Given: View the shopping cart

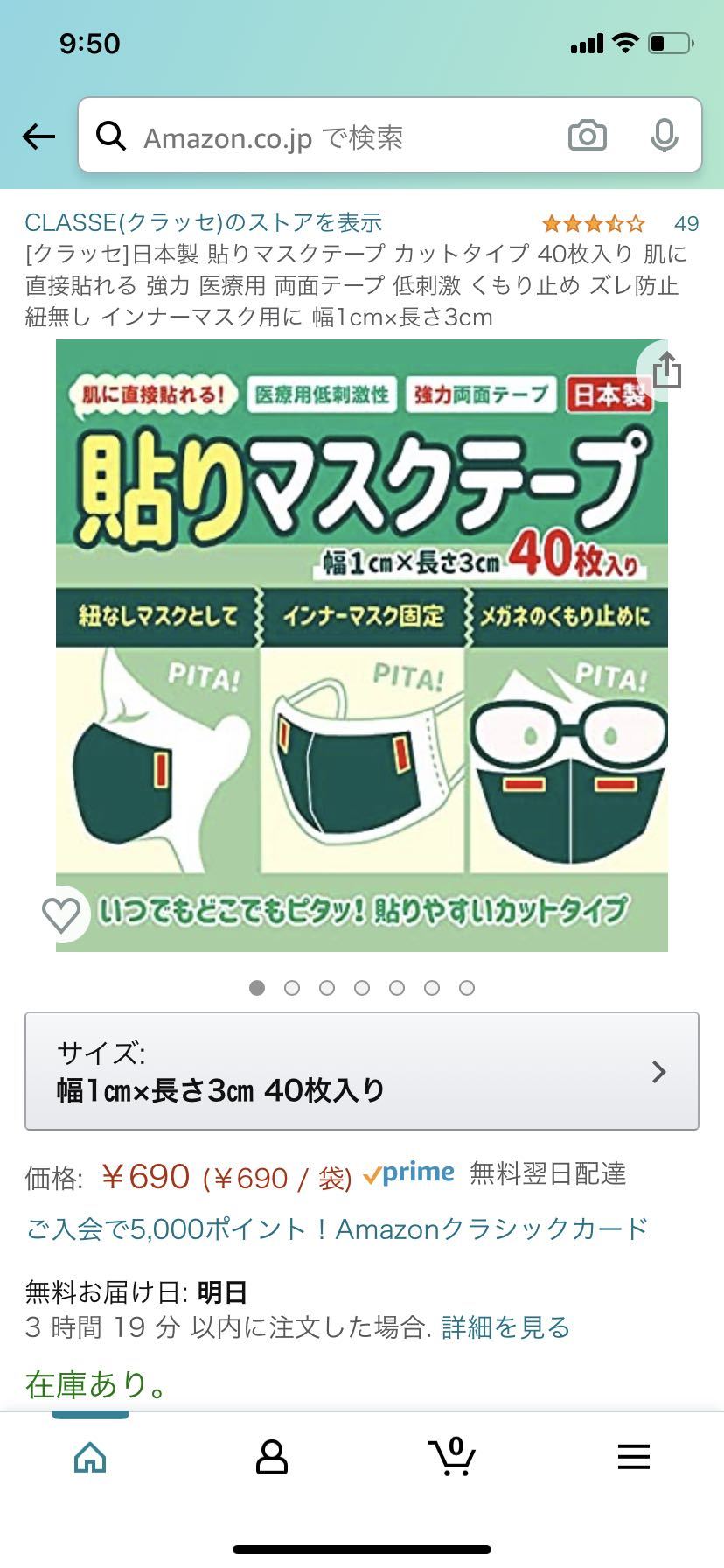Looking at the screenshot, I should point(452,1457).
